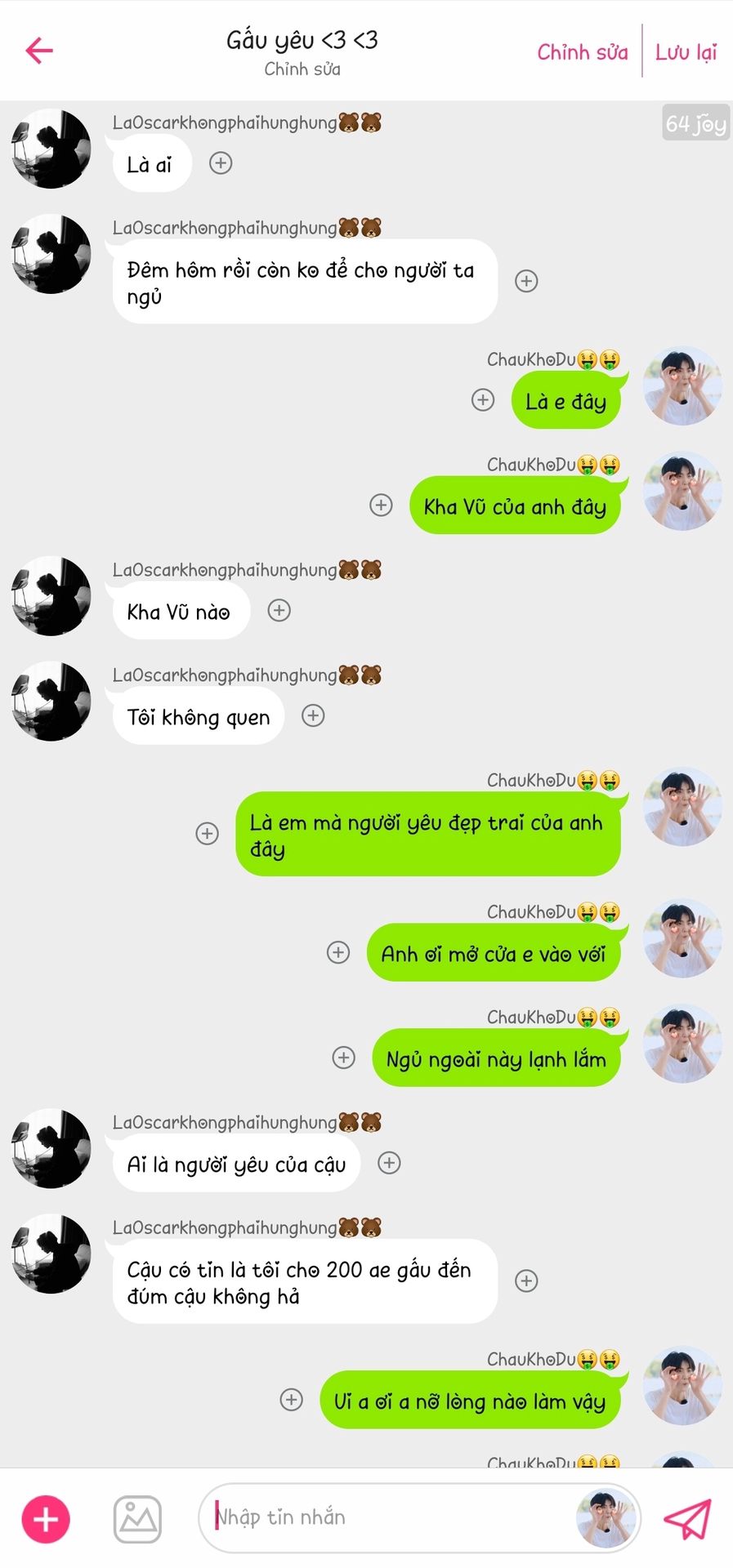Insert an image via the picture icon
733x1568 pixels.
[136, 1520]
